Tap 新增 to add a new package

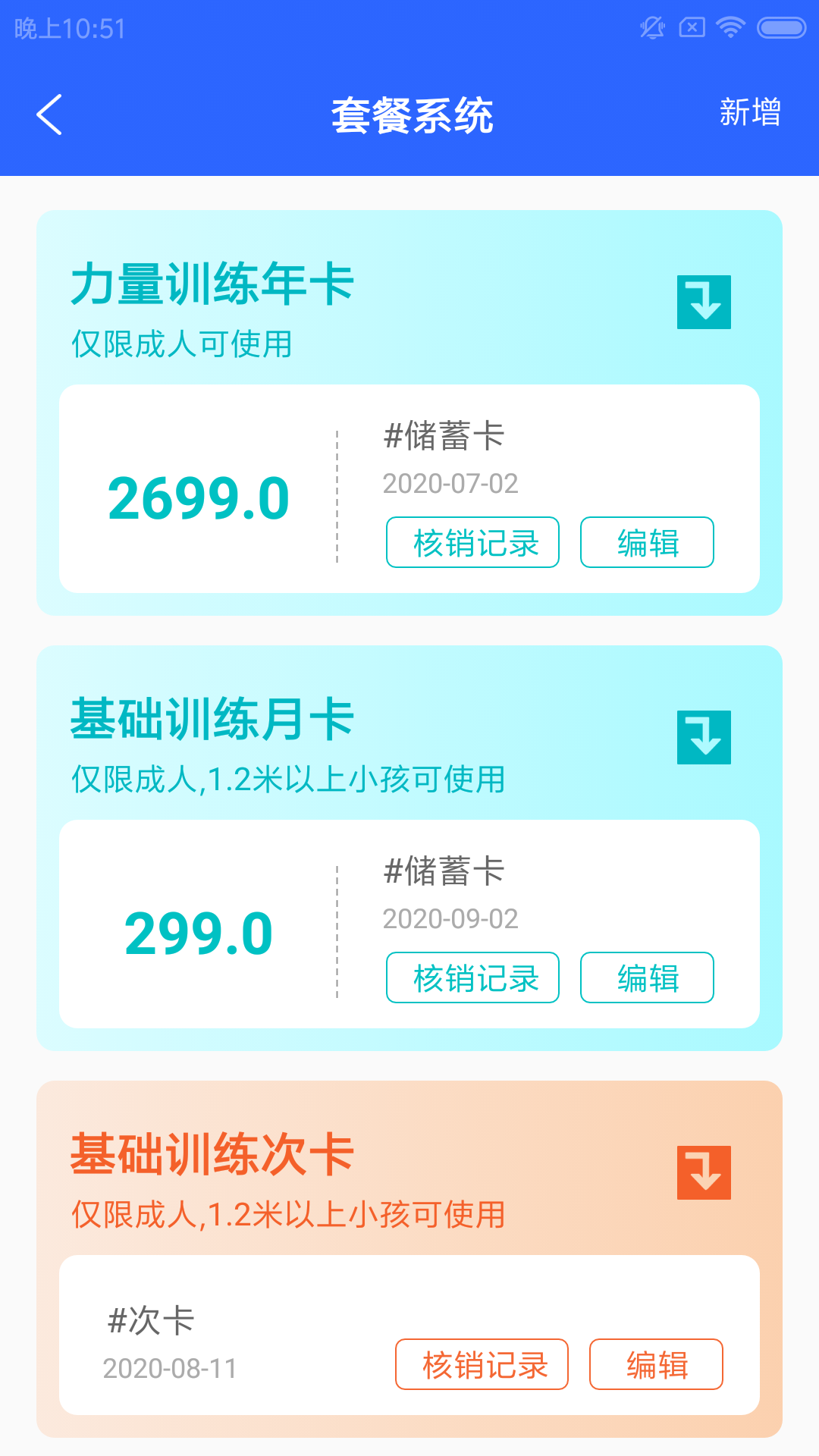752,114
